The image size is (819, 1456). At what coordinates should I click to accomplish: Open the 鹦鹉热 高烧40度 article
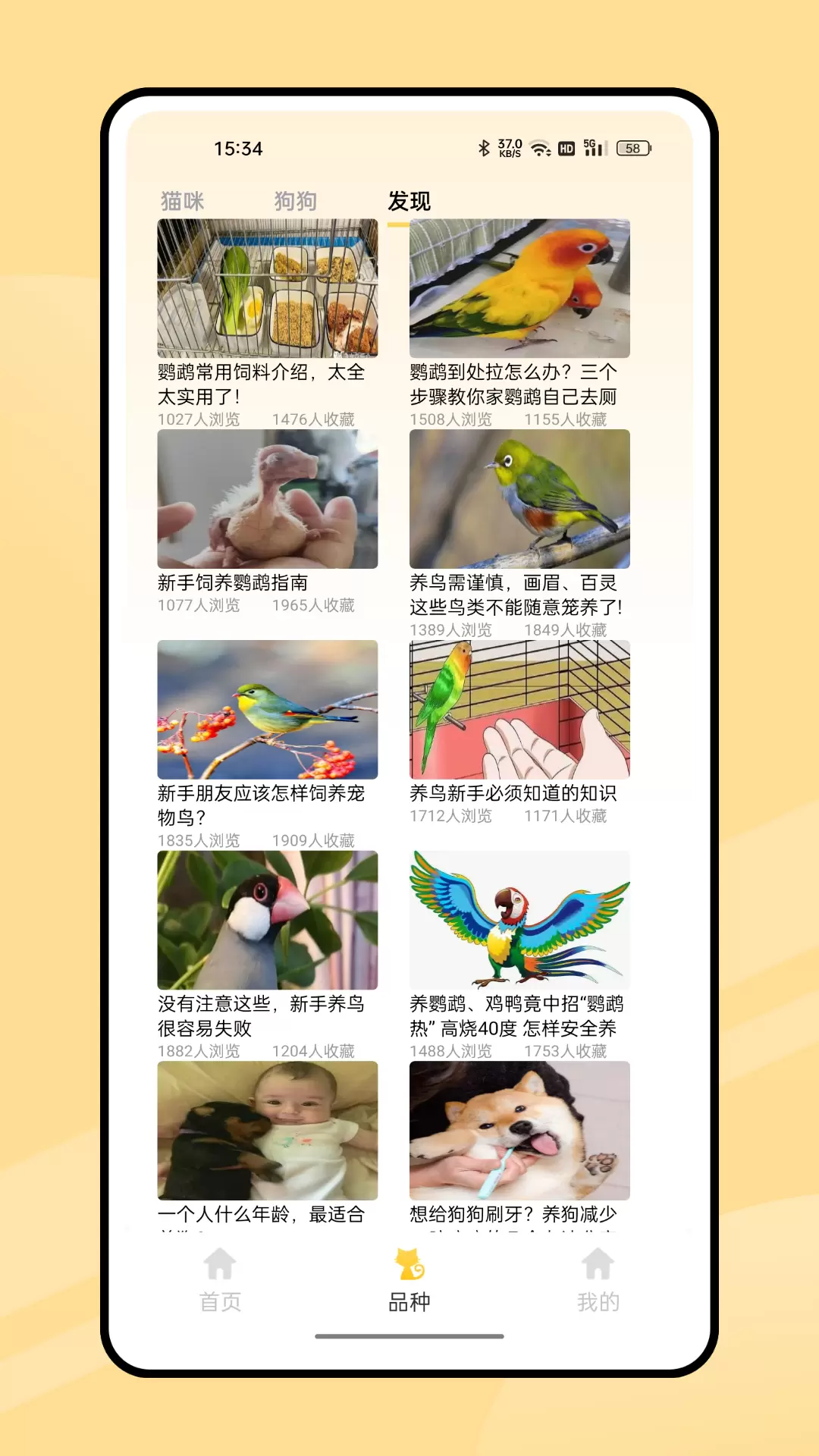tap(519, 955)
